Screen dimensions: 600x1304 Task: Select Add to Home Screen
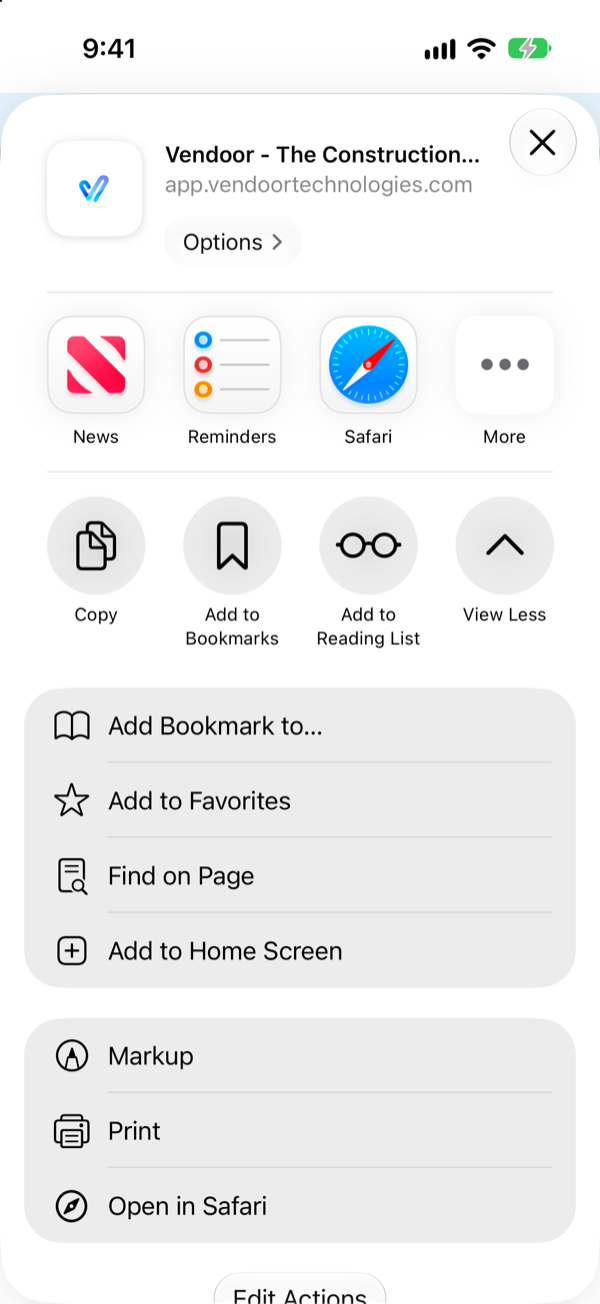tap(300, 951)
